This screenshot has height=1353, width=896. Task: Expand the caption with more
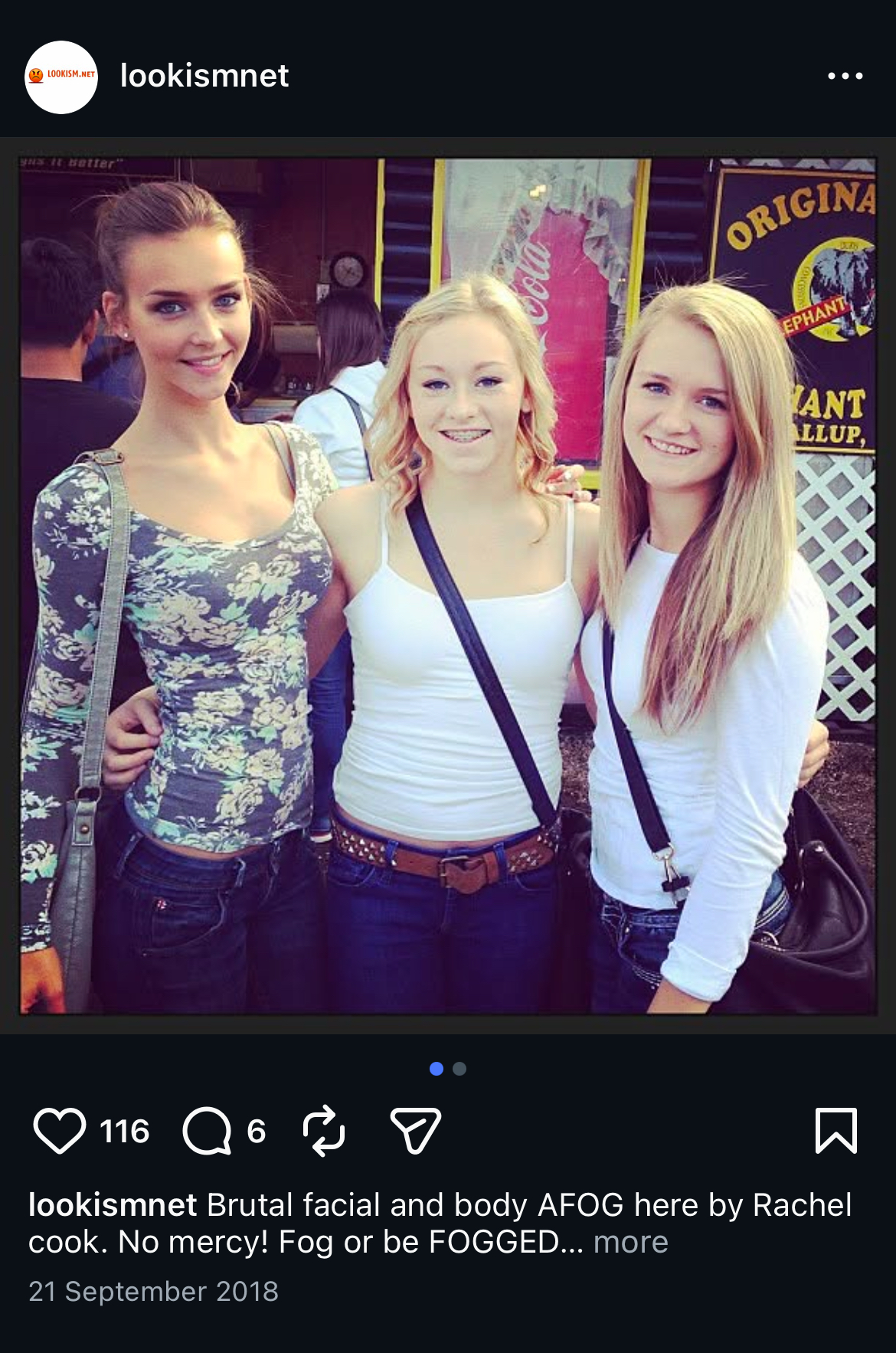pos(630,1242)
